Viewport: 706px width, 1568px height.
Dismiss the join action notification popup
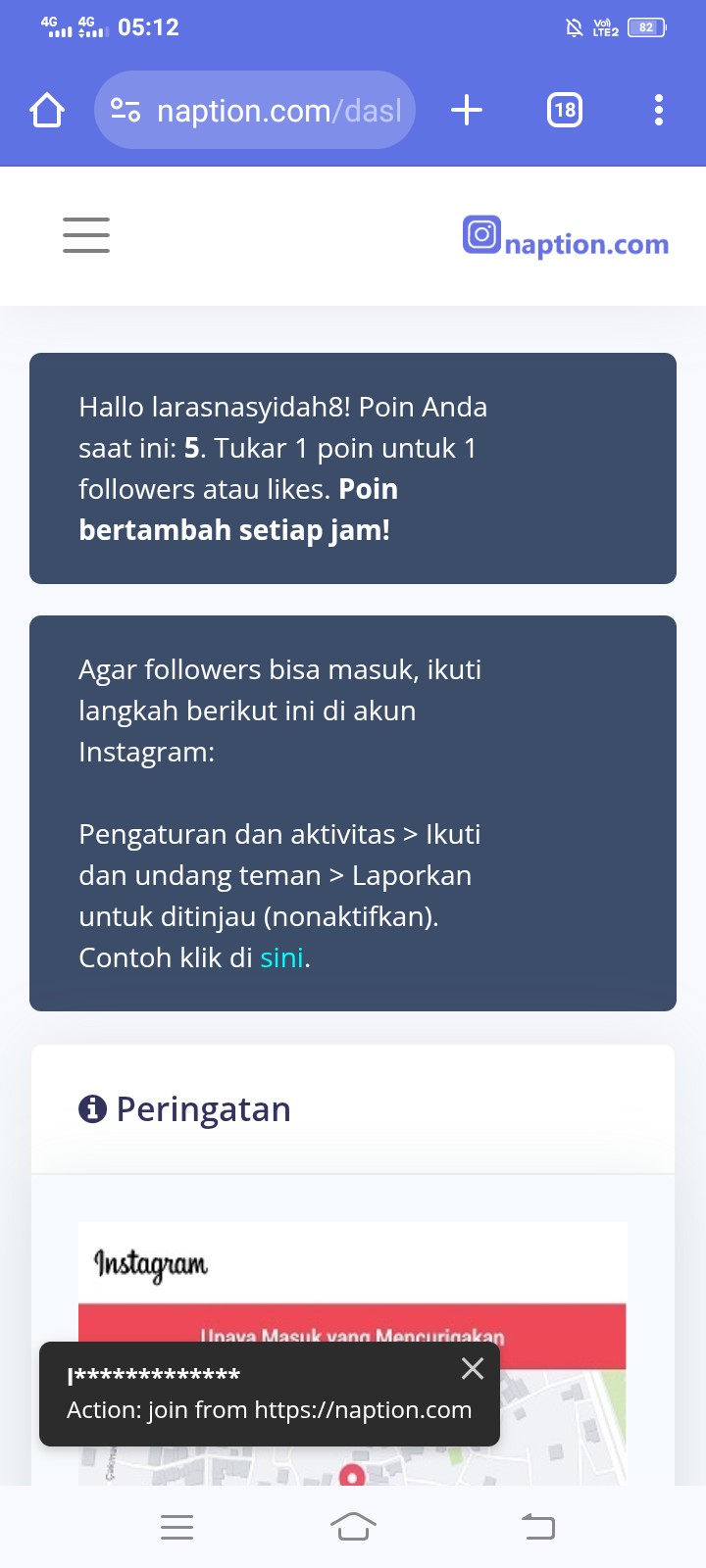tap(473, 1368)
